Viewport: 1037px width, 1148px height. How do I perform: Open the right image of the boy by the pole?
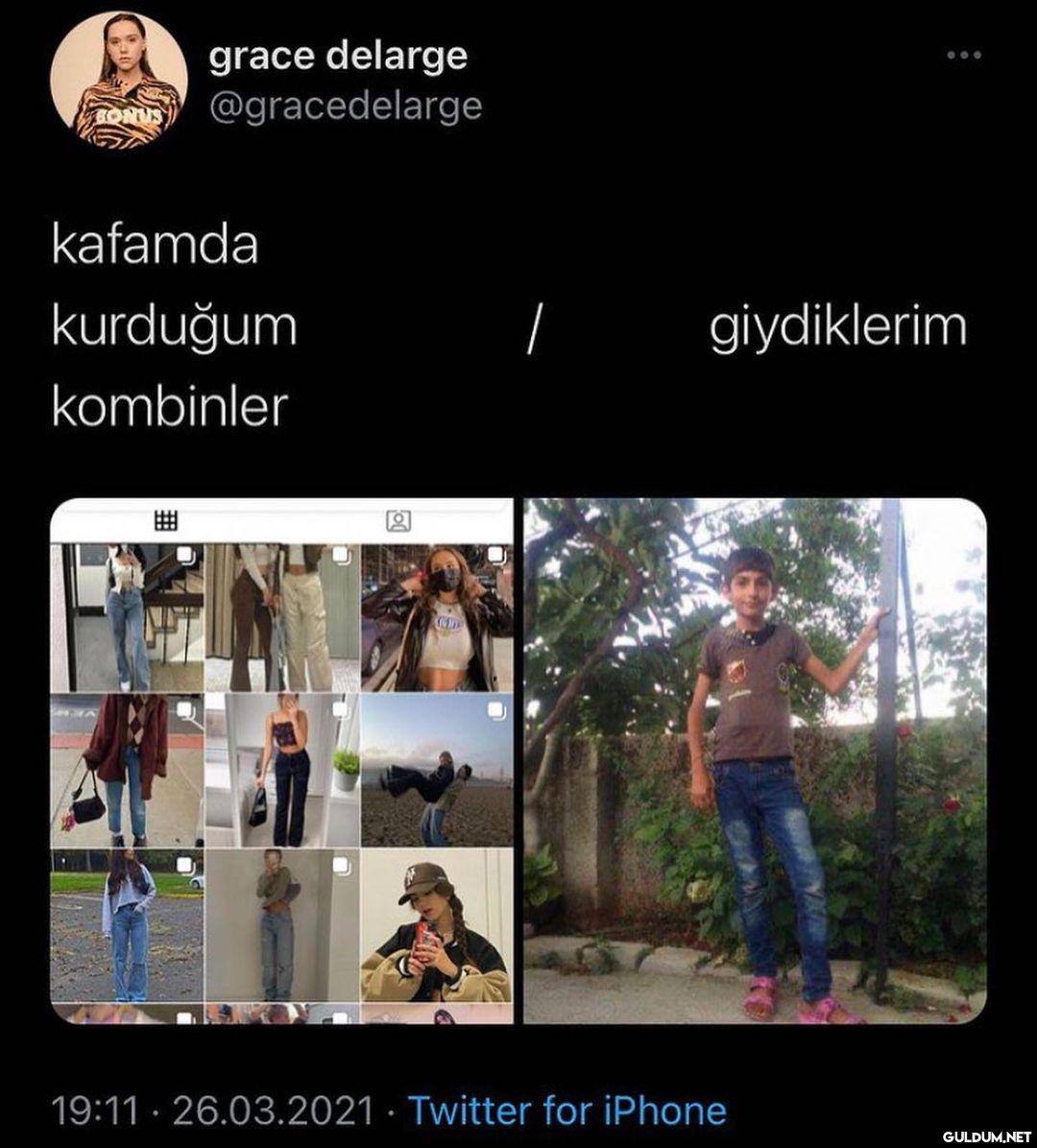click(755, 760)
